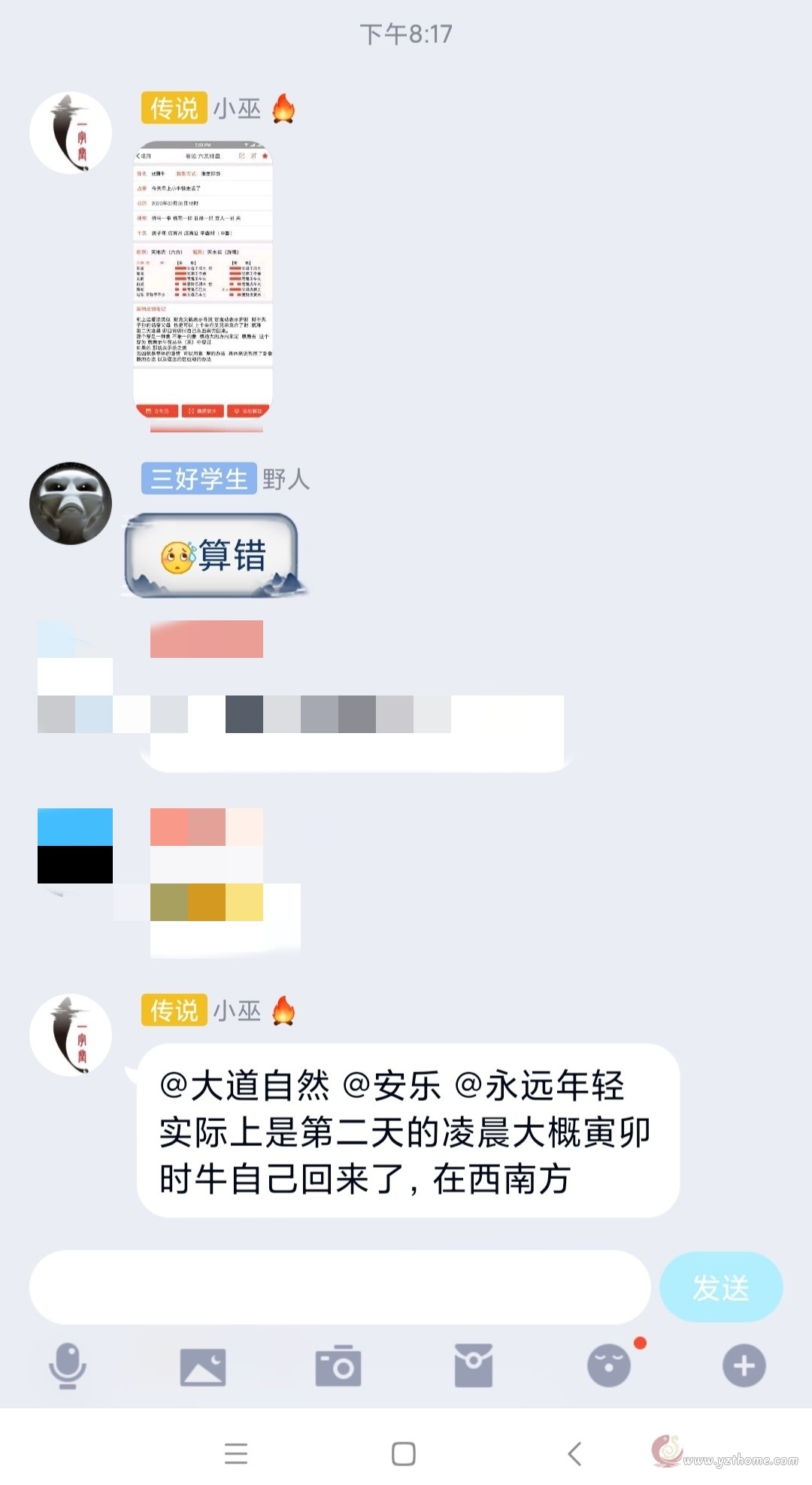Open the image gallery picker
This screenshot has width=812, height=1485.
[x=203, y=1366]
